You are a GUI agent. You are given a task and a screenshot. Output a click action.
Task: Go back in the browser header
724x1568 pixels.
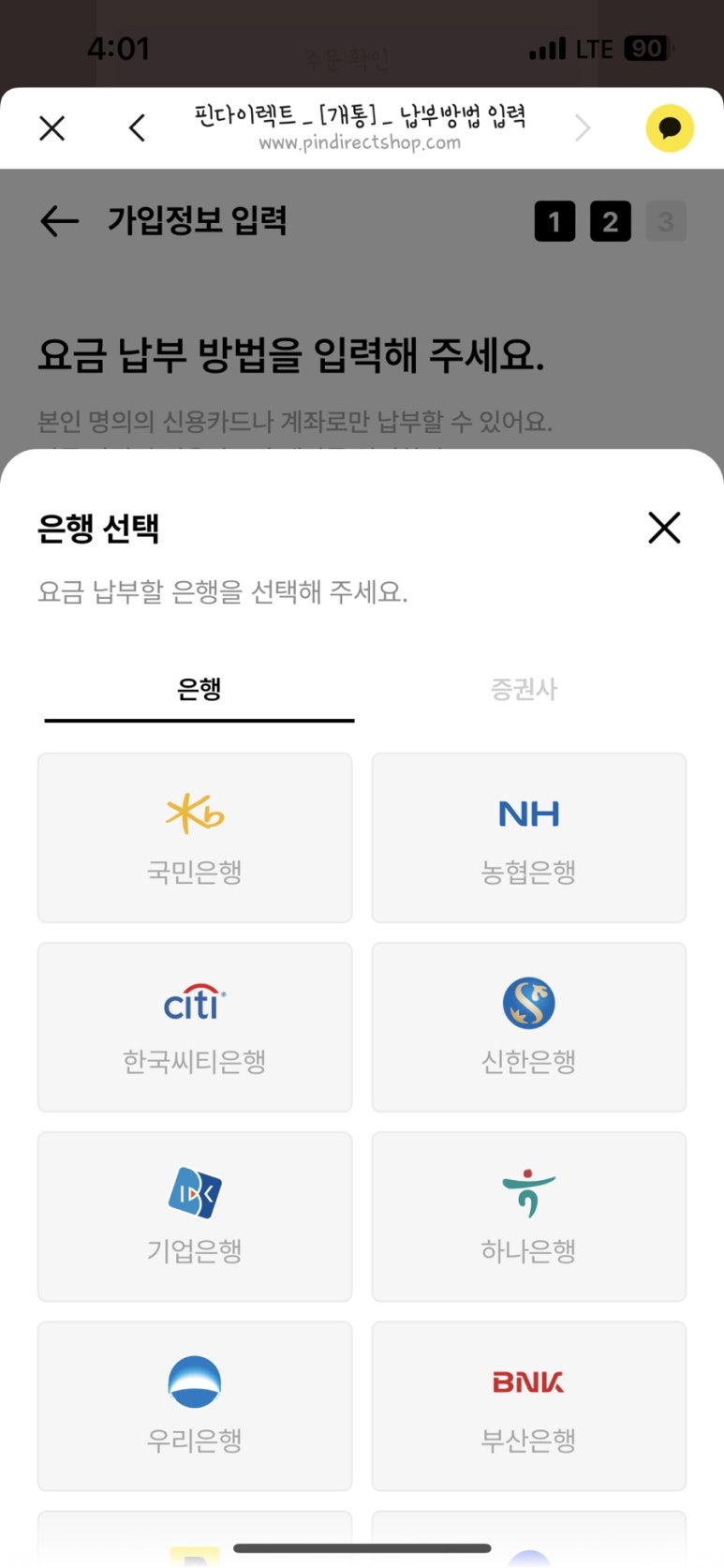tap(137, 128)
